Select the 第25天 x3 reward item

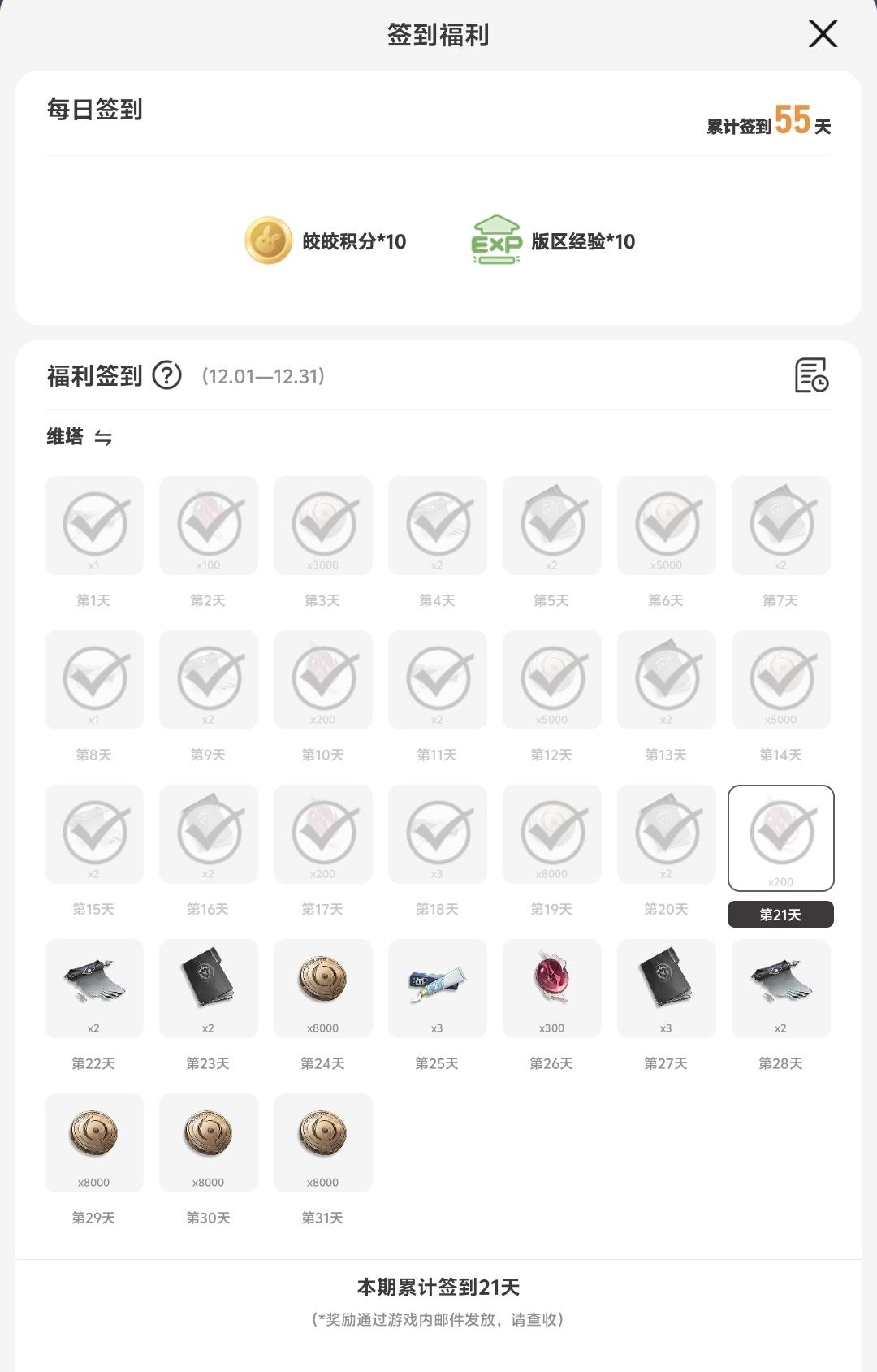pos(438,988)
